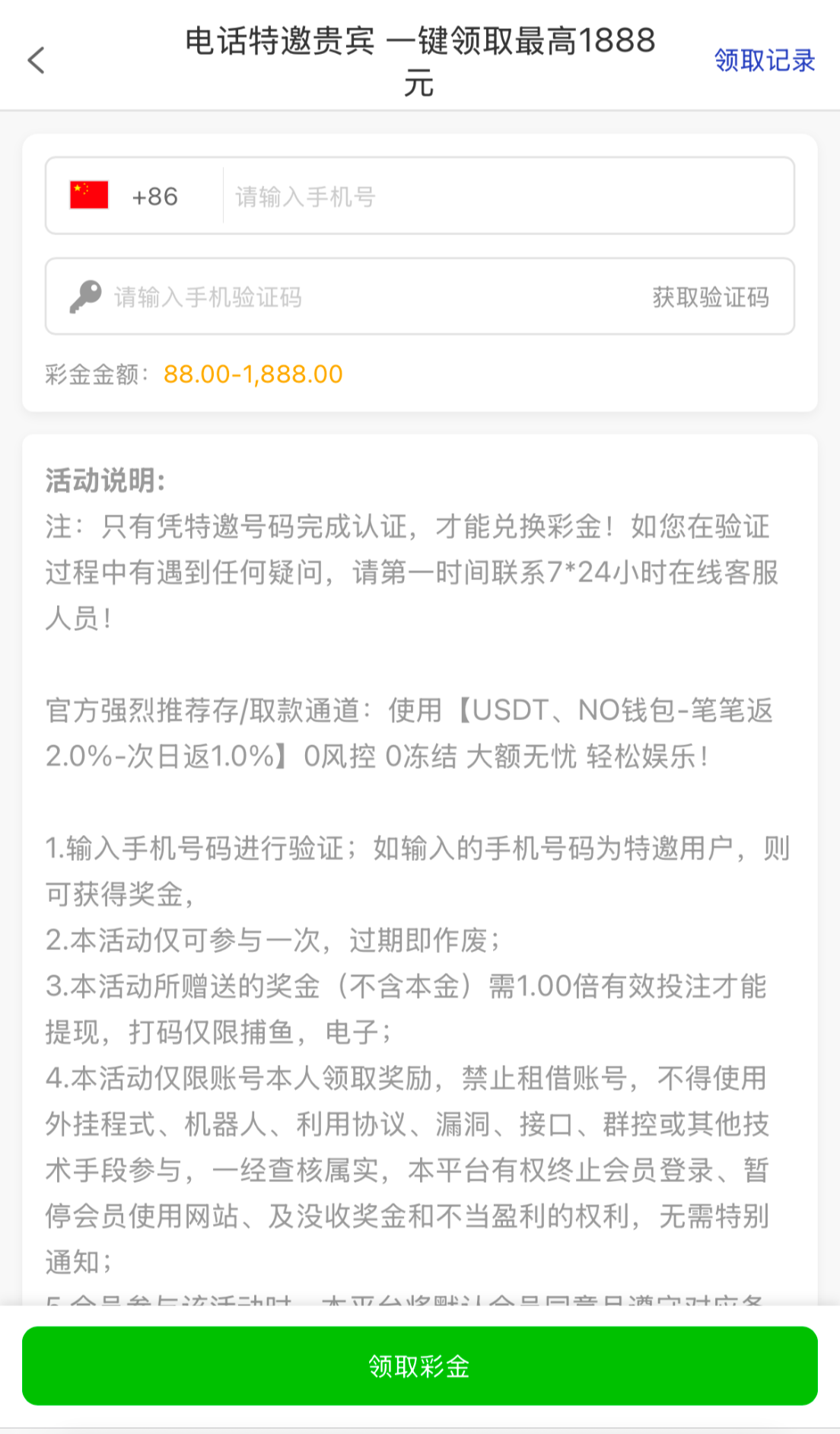Request code via 获取验证码
Screen dimensions: 840x1434
(x=711, y=297)
